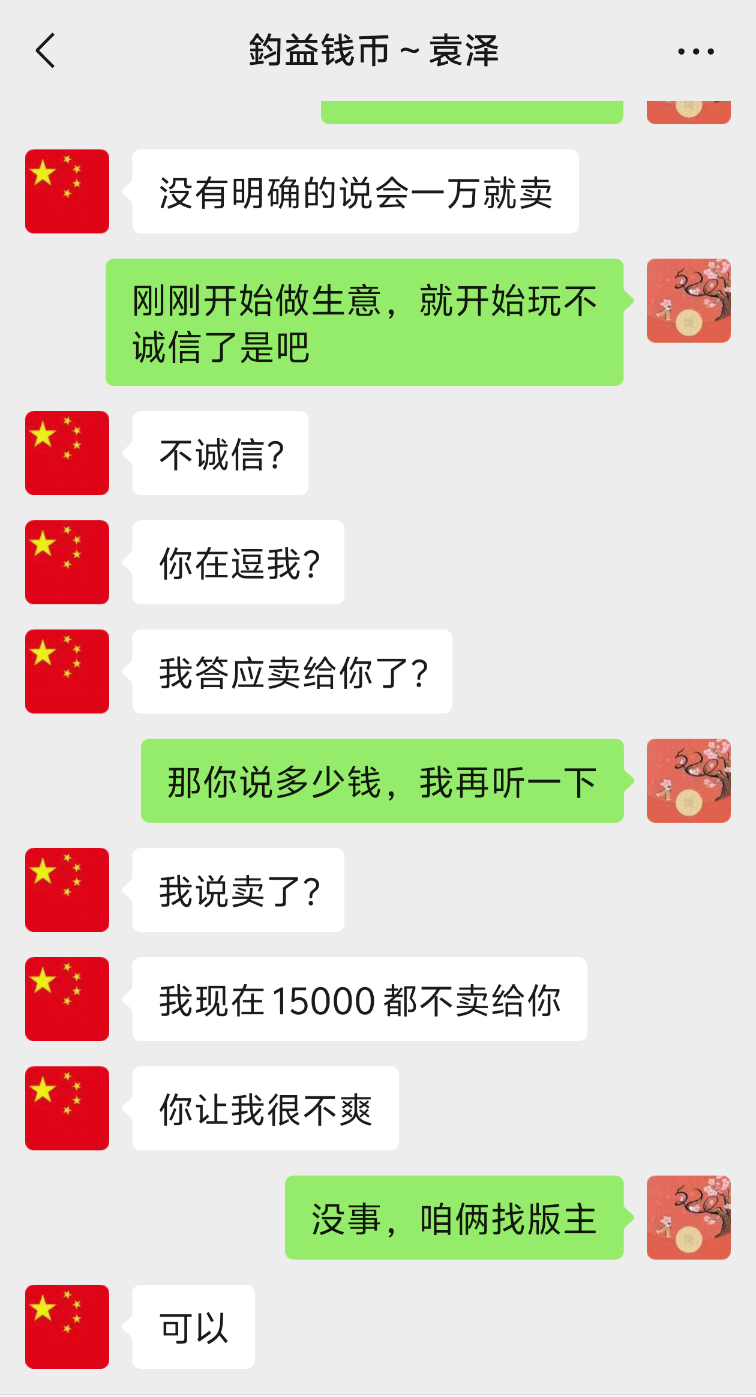Tap the back arrow to leave the chat

pyautogui.click(x=45, y=50)
